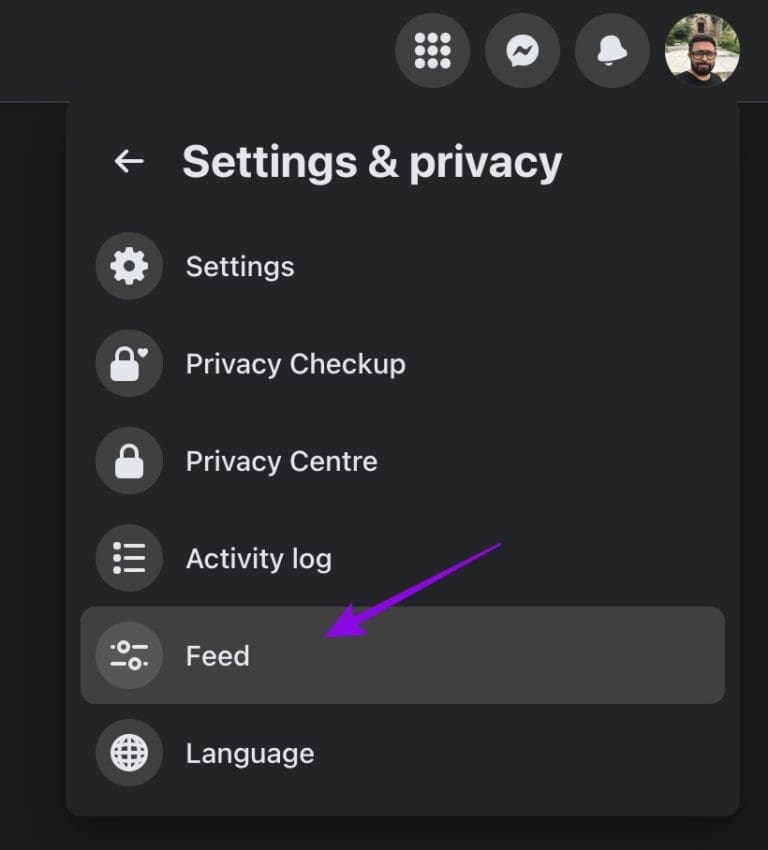The height and width of the screenshot is (850, 768).
Task: Open the apps grid menu
Action: (x=432, y=50)
